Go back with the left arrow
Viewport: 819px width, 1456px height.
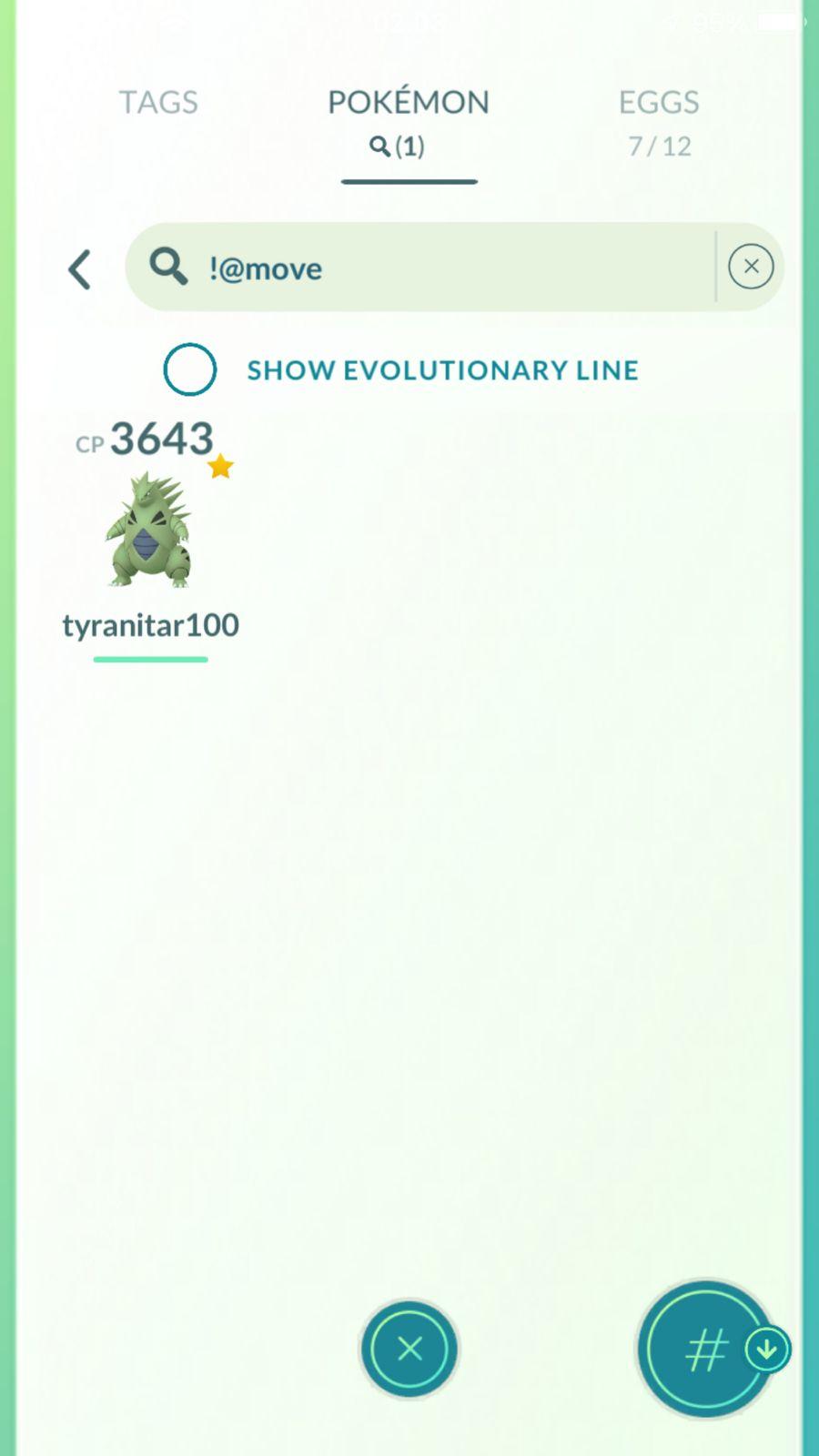[x=80, y=269]
